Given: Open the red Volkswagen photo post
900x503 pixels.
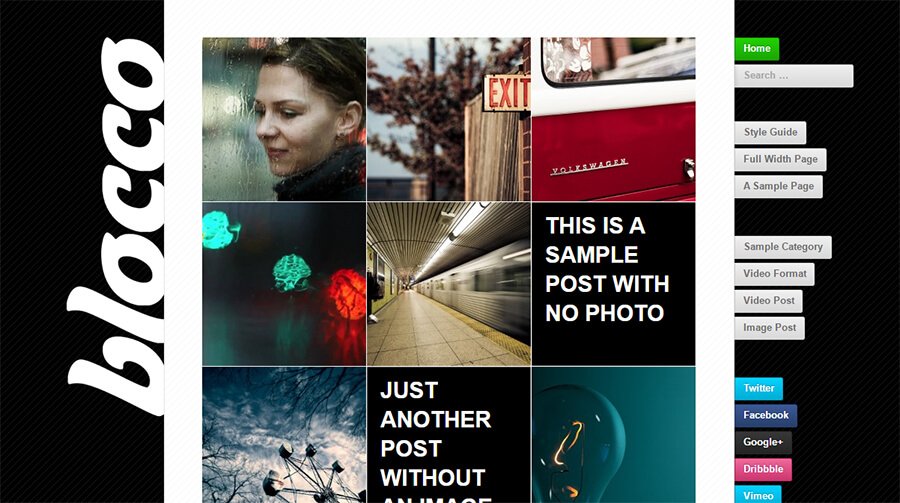Looking at the screenshot, I should (613, 120).
